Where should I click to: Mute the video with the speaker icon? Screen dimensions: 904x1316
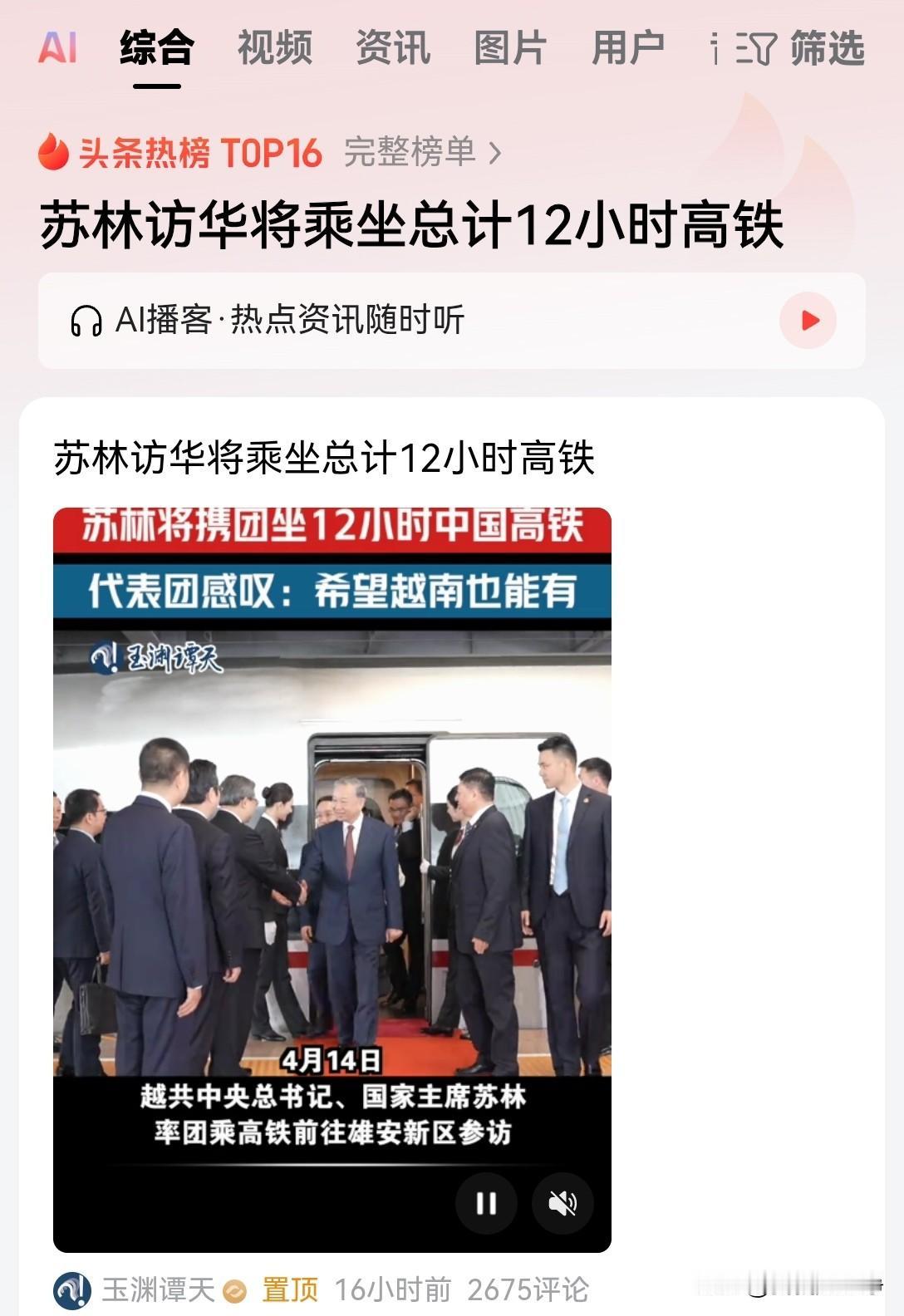(565, 1203)
